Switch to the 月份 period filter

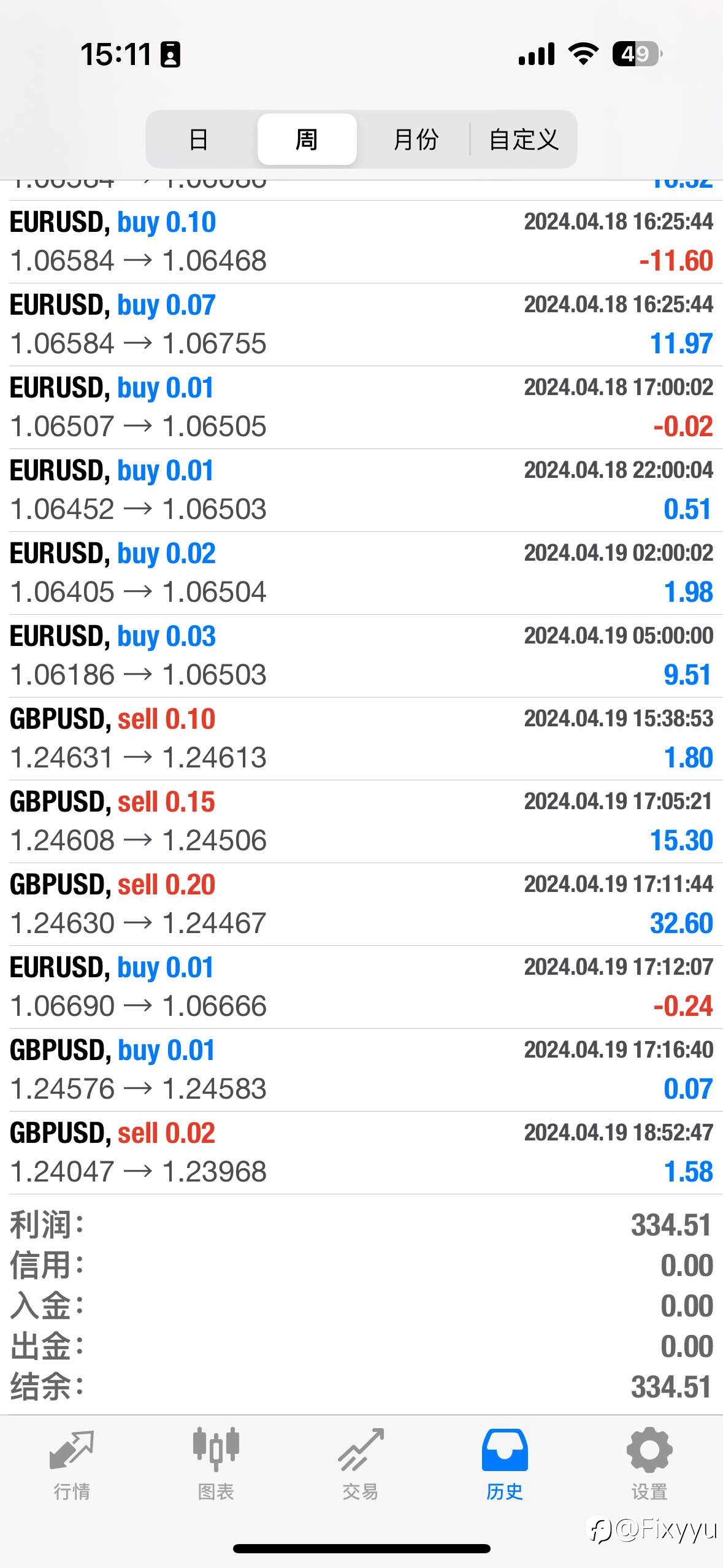pyautogui.click(x=415, y=139)
